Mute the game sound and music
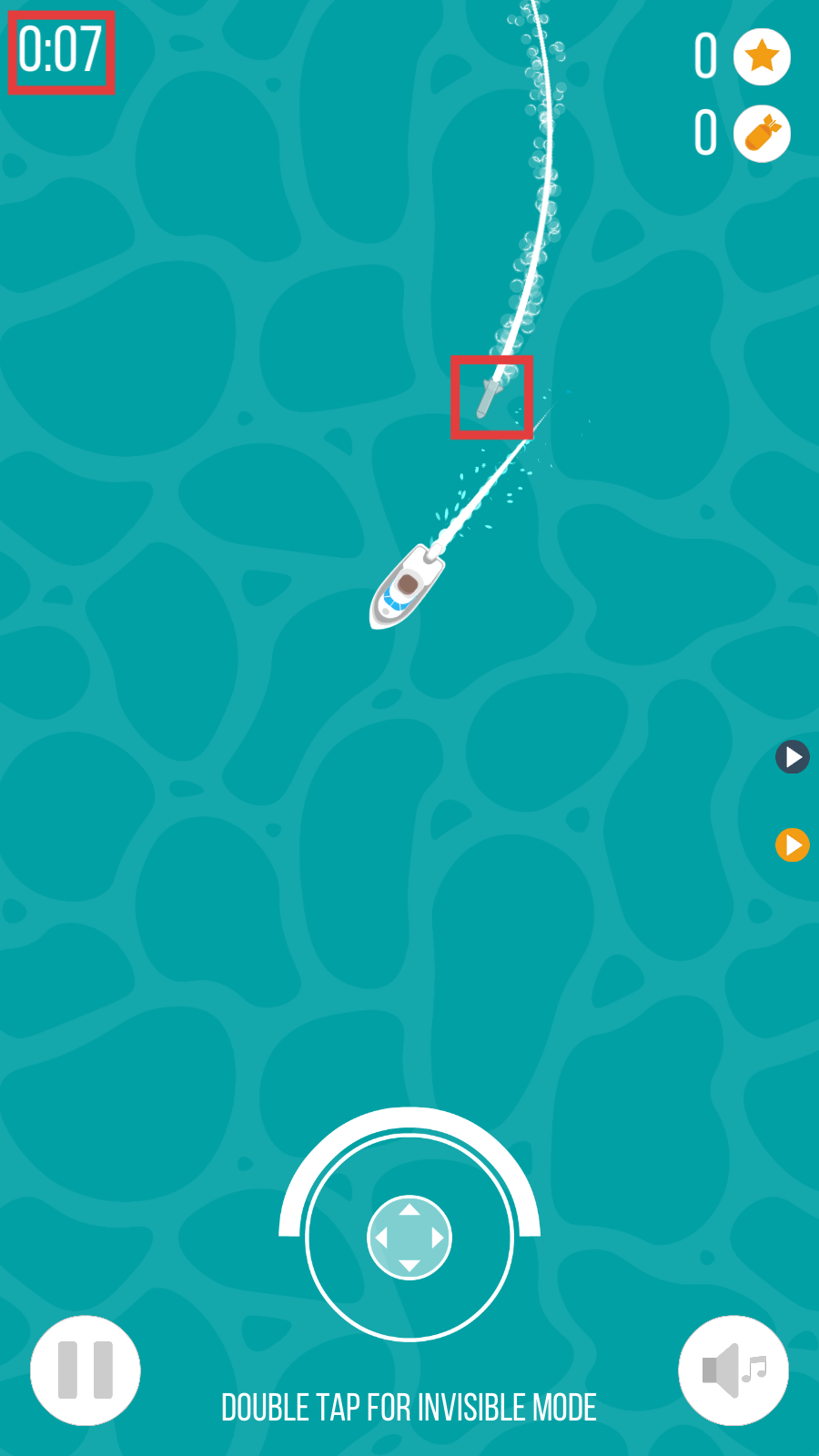This screenshot has width=819, height=1456. (733, 1370)
